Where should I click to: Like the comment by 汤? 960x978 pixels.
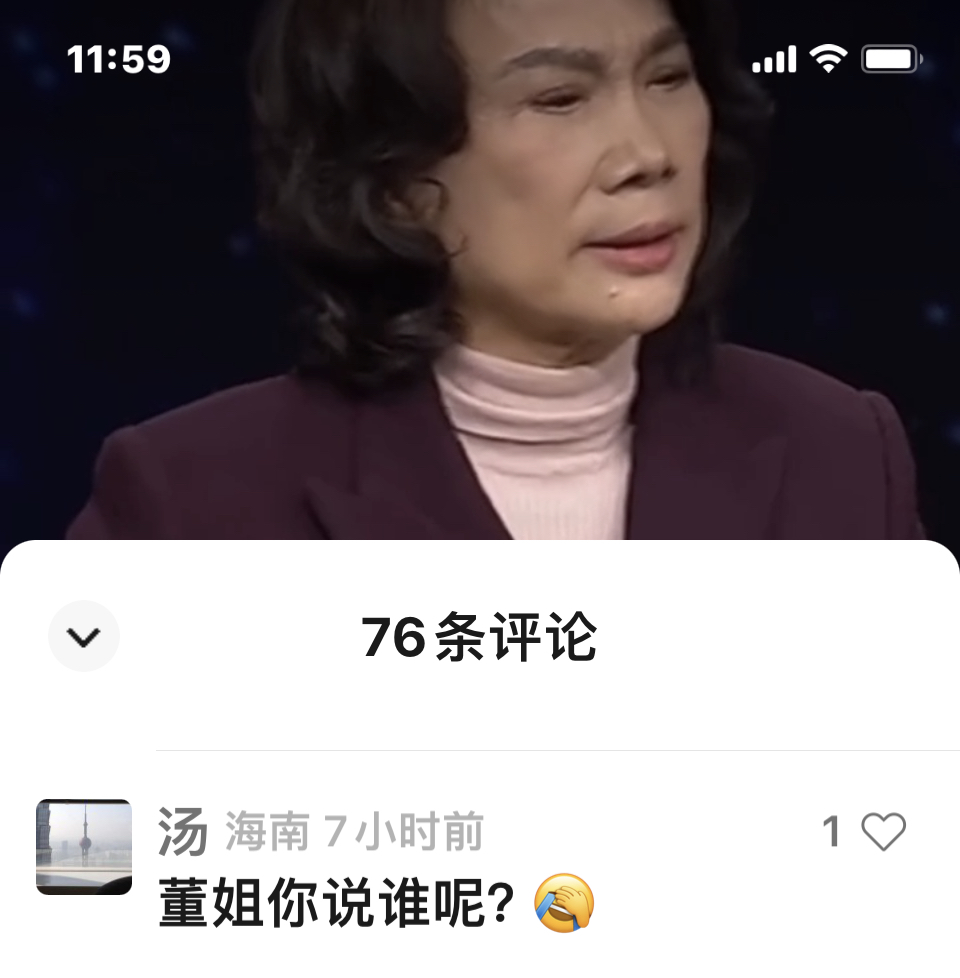(883, 832)
